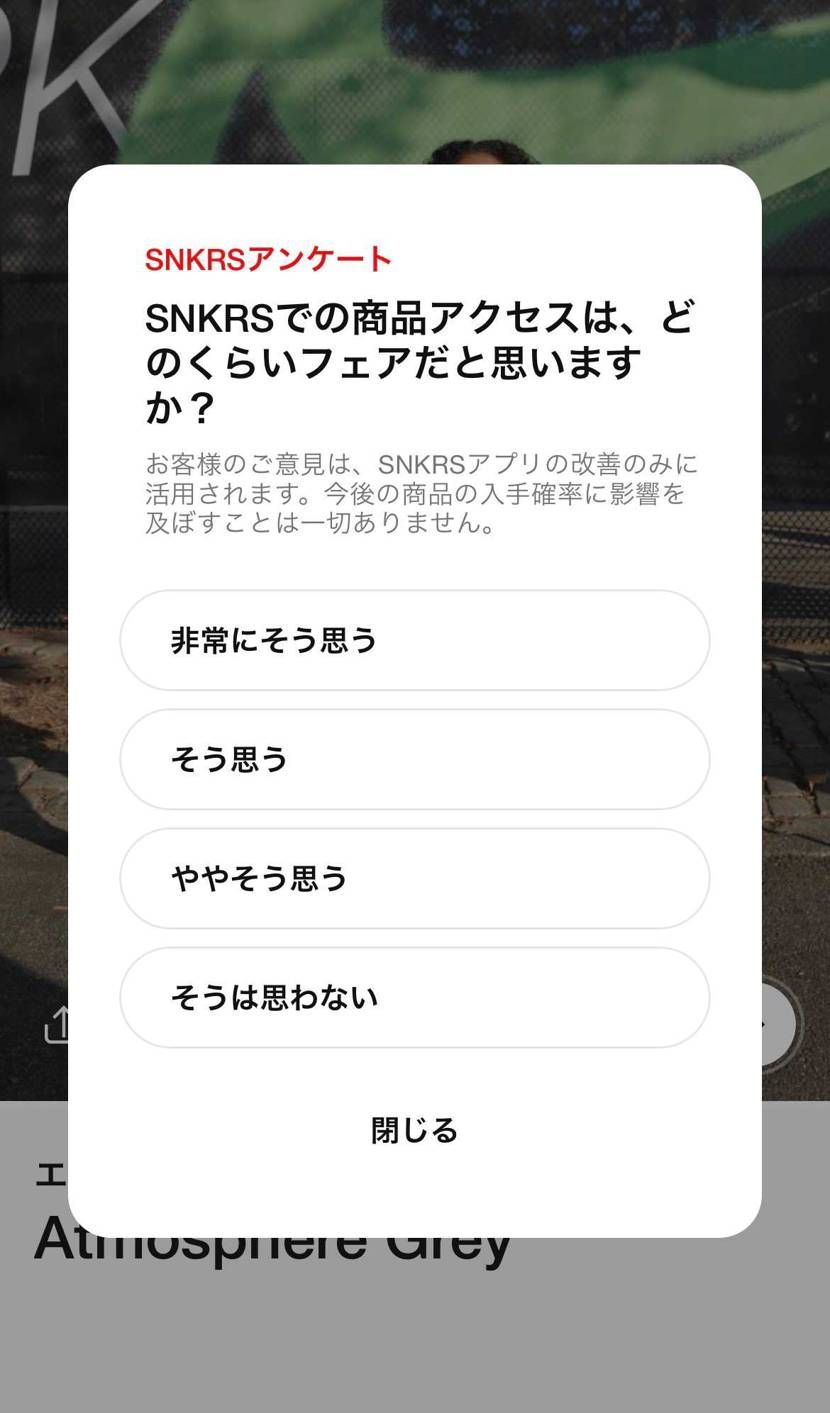The height and width of the screenshot is (1413, 830).
Task: Tap the red SNKRSアンケート heading
Action: click(267, 258)
